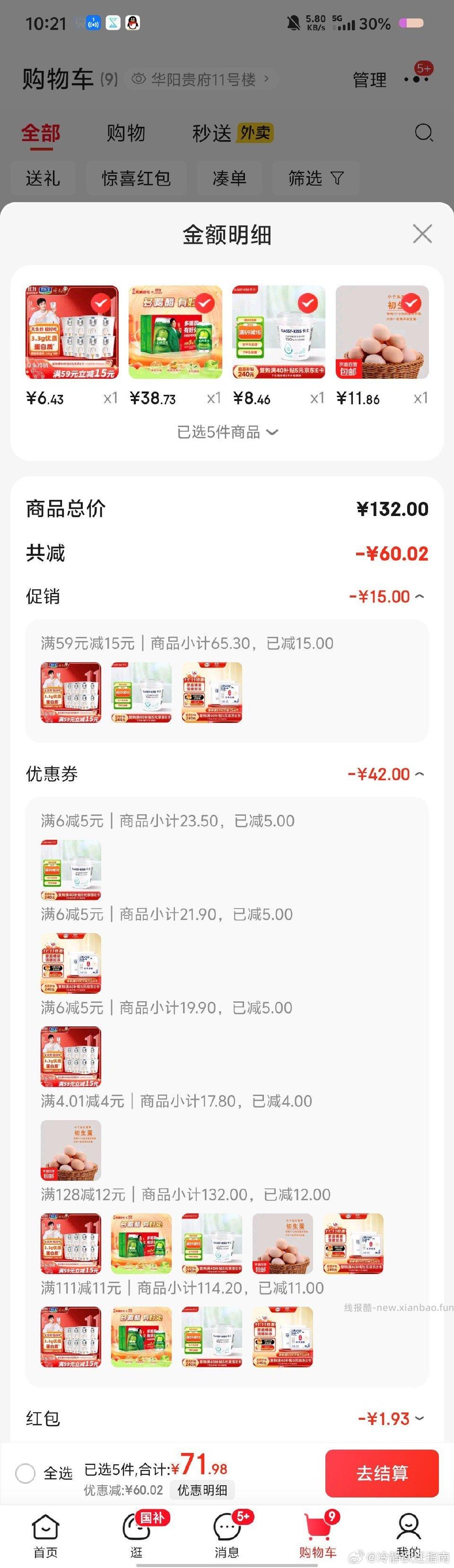Expand the 红包 discount details

[419, 1419]
